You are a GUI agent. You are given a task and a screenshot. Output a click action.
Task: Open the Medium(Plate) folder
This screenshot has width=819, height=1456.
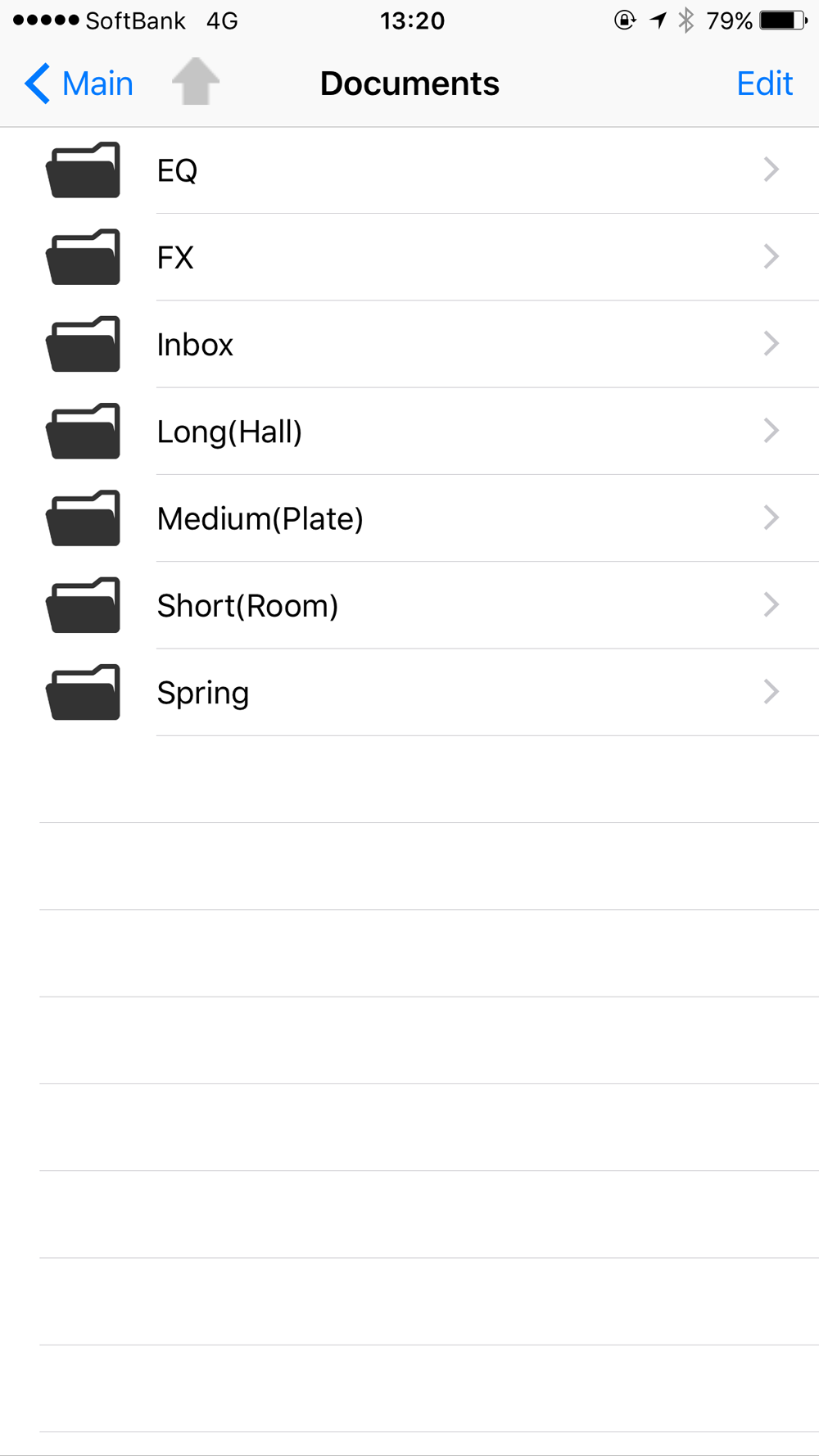click(x=409, y=518)
